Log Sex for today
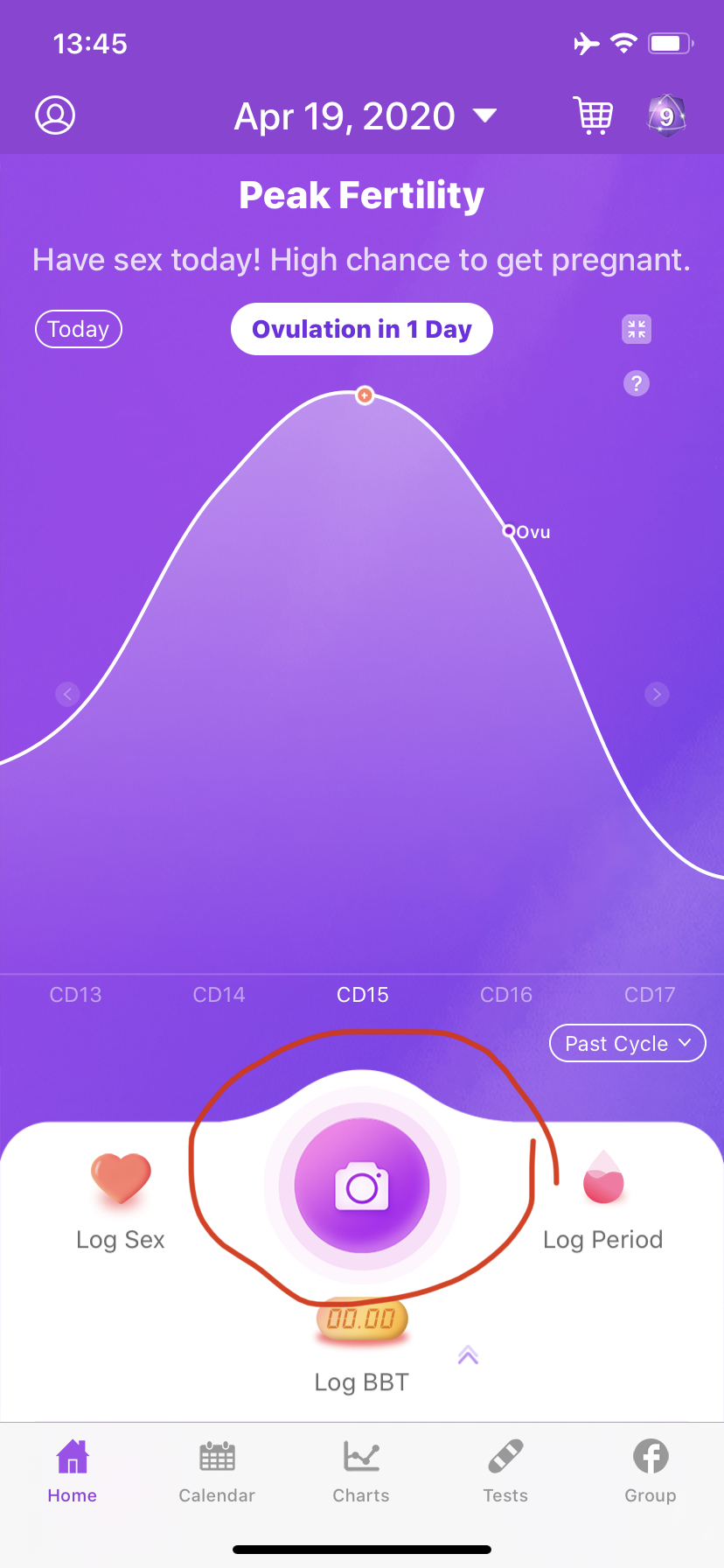 [x=121, y=1199]
